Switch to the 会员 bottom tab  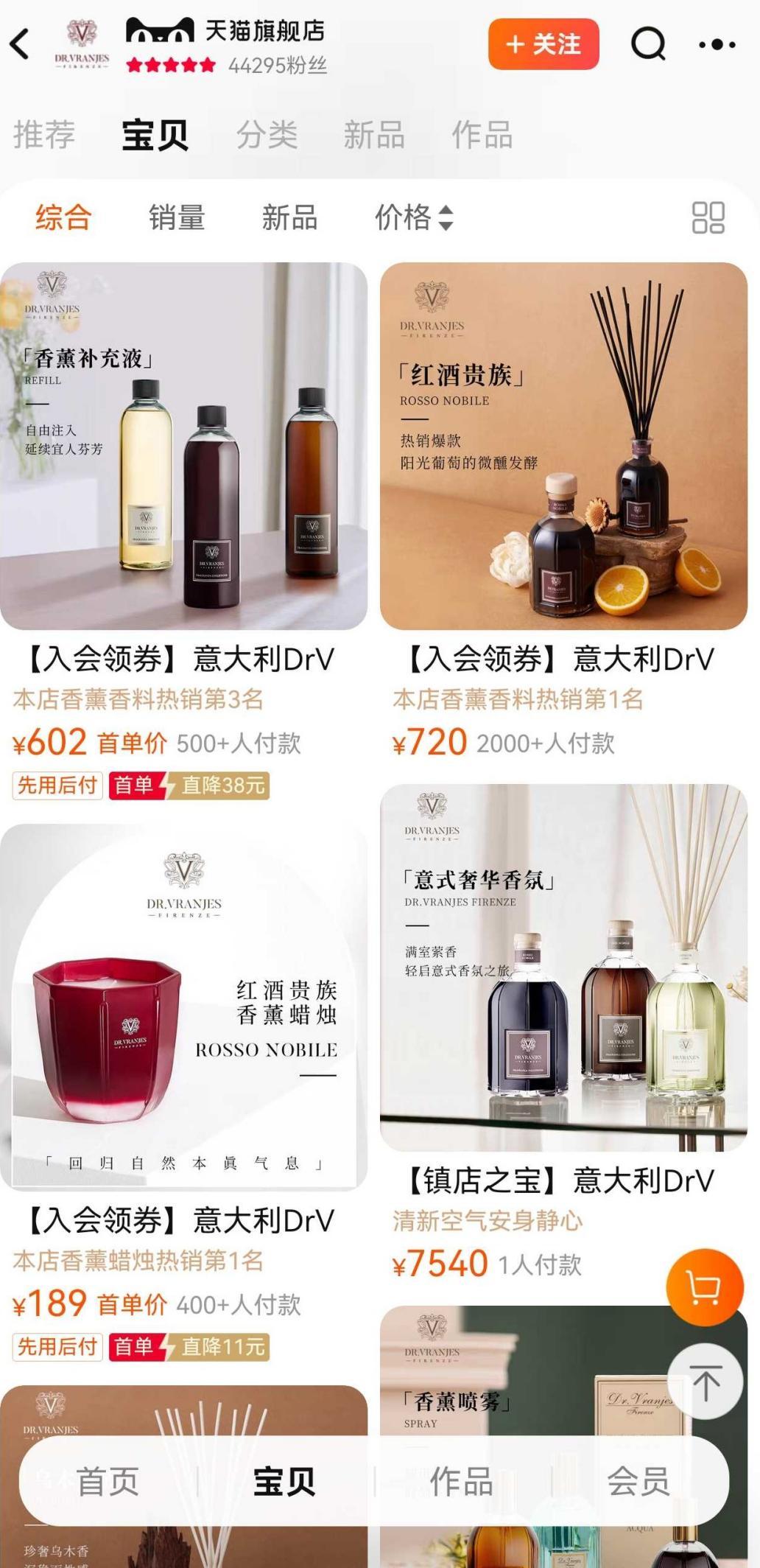pyautogui.click(x=638, y=1481)
